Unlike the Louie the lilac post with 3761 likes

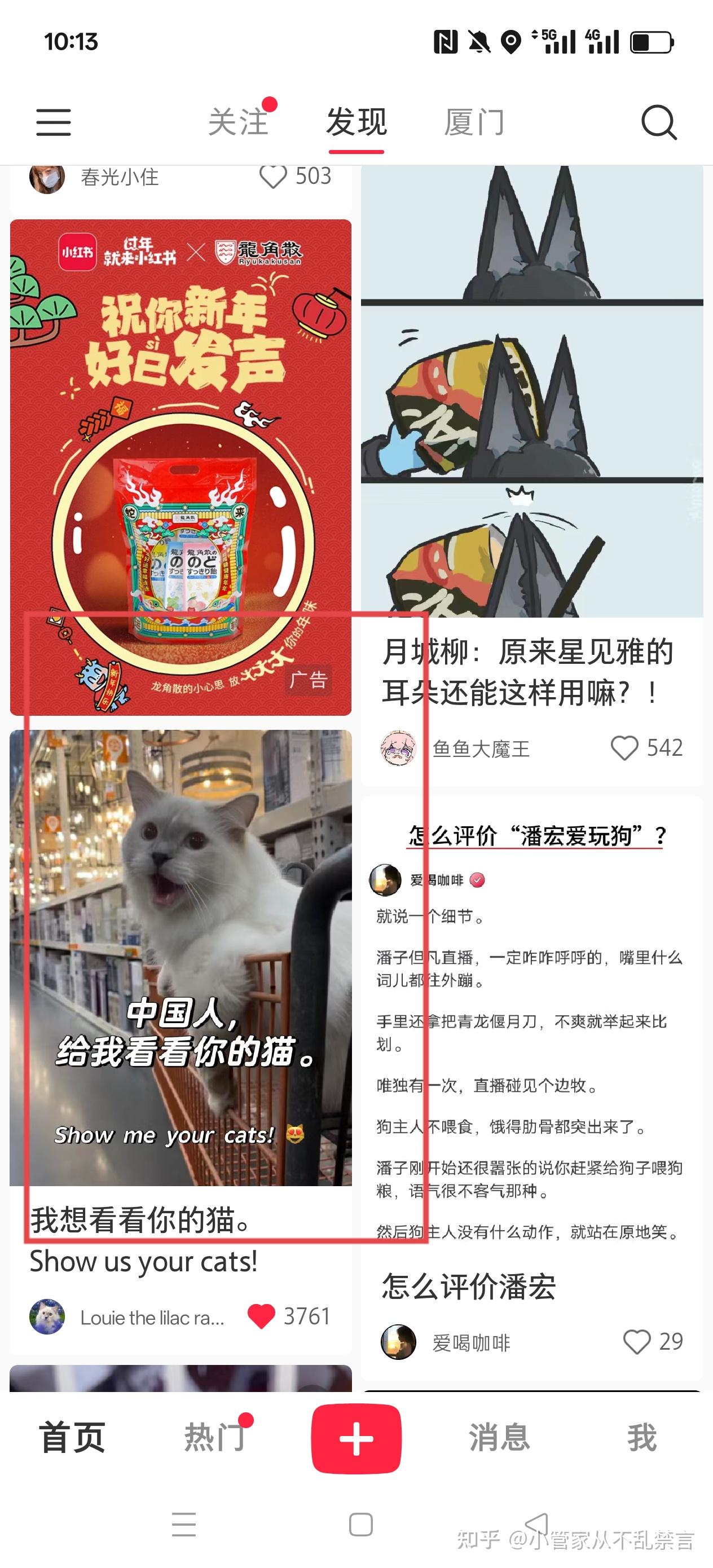261,1316
